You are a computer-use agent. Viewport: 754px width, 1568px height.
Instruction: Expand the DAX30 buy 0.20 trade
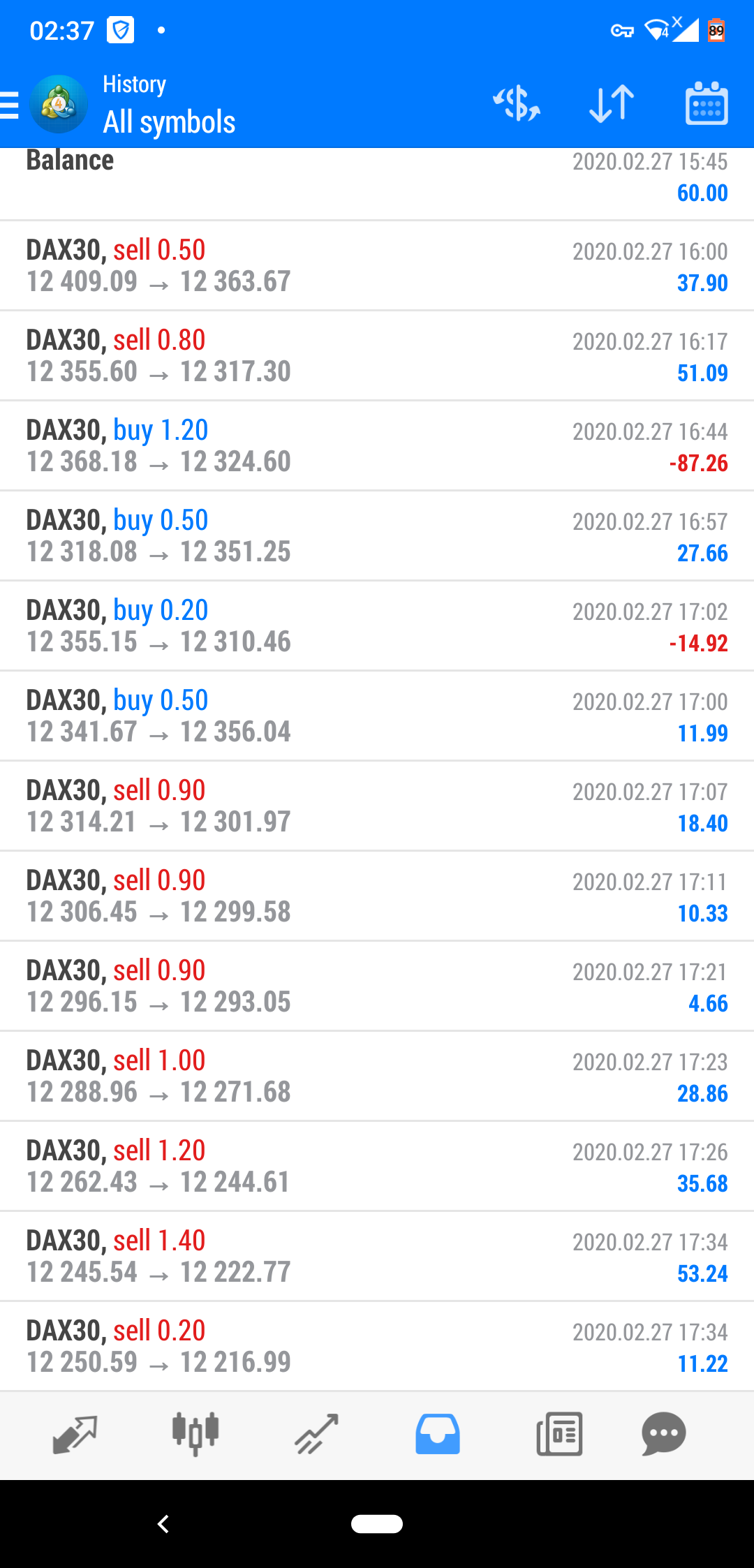[x=377, y=626]
